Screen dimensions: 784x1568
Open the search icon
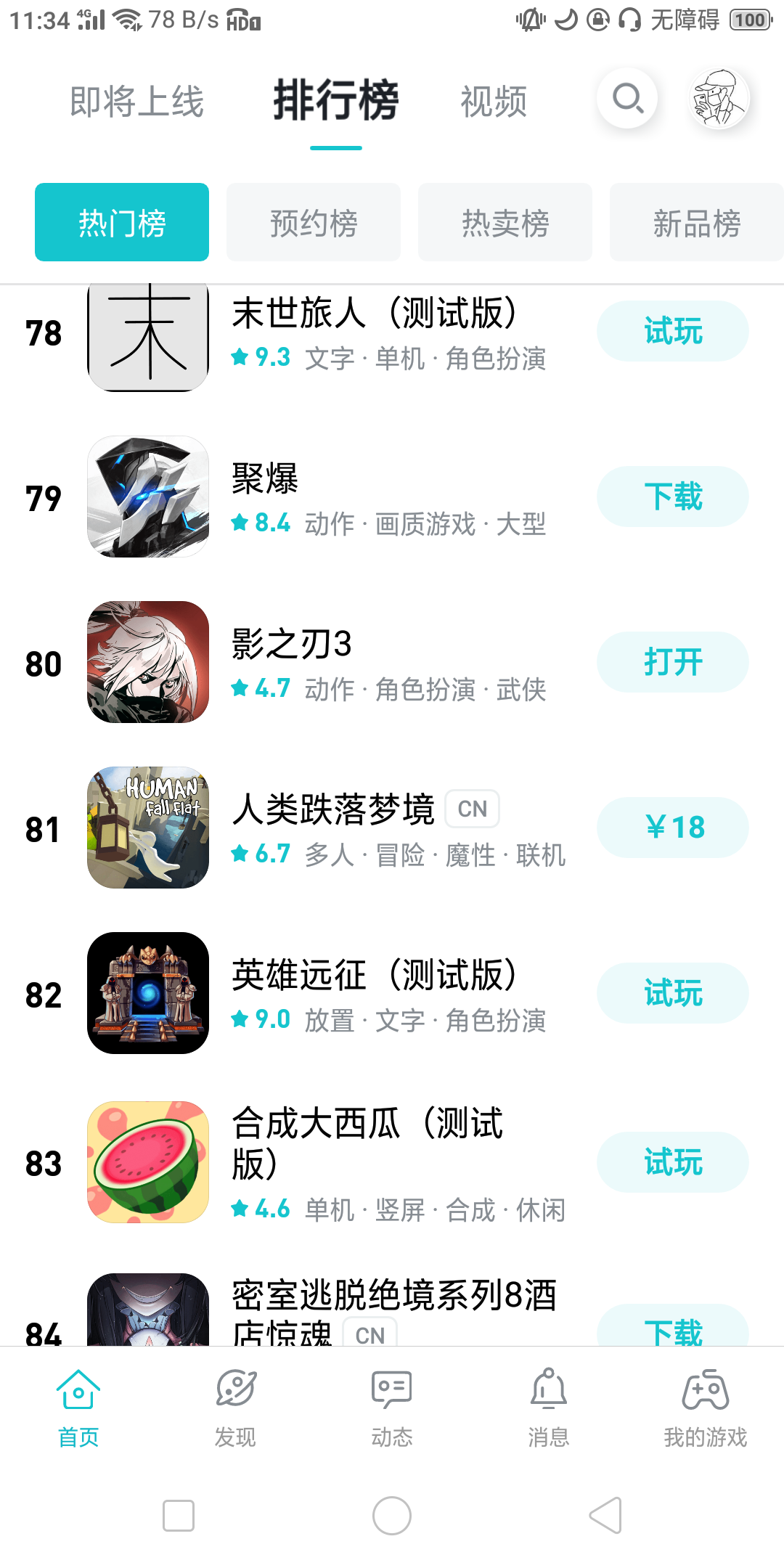(x=627, y=98)
